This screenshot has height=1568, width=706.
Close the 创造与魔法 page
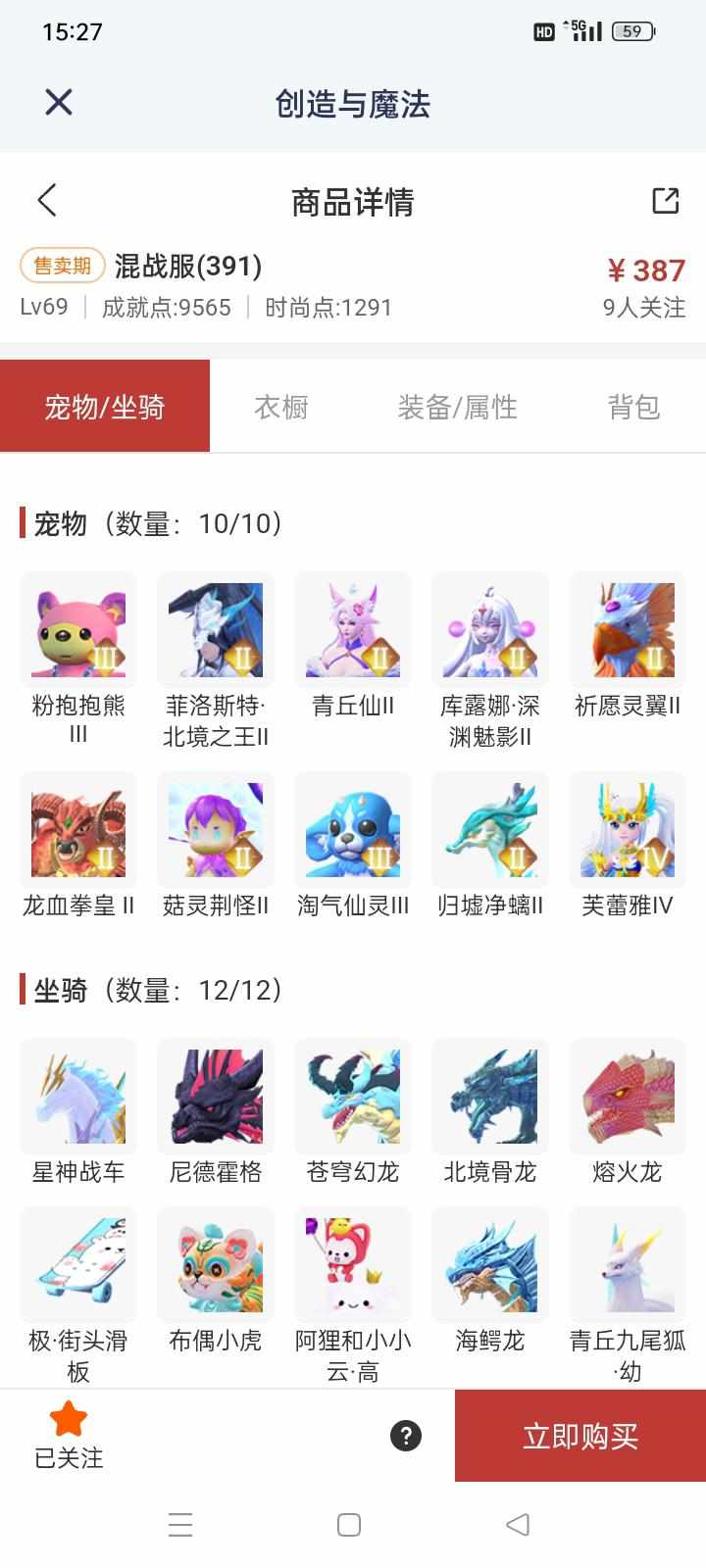click(x=59, y=102)
